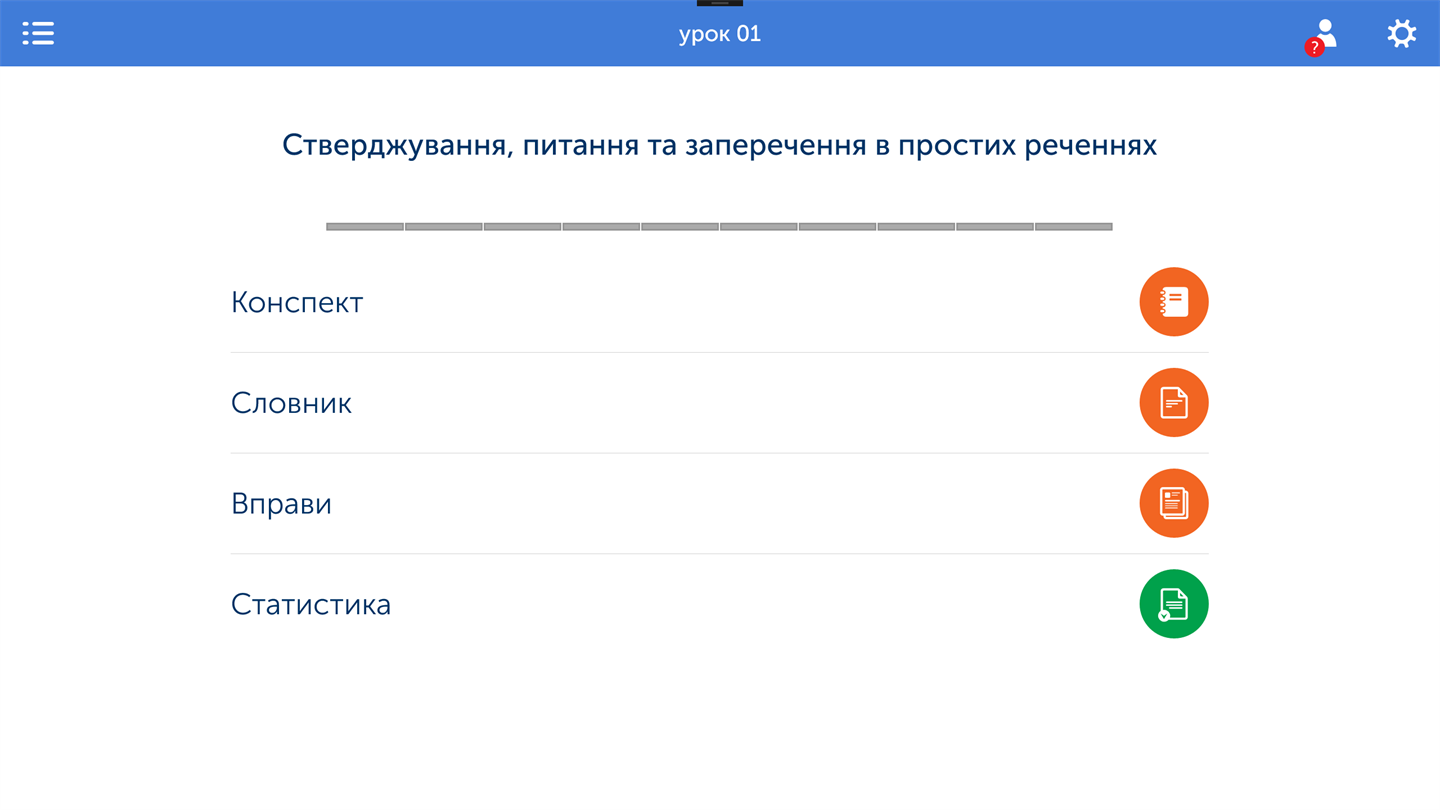Open the Словник row
Viewport: 1440px width, 810px height.
click(x=719, y=403)
